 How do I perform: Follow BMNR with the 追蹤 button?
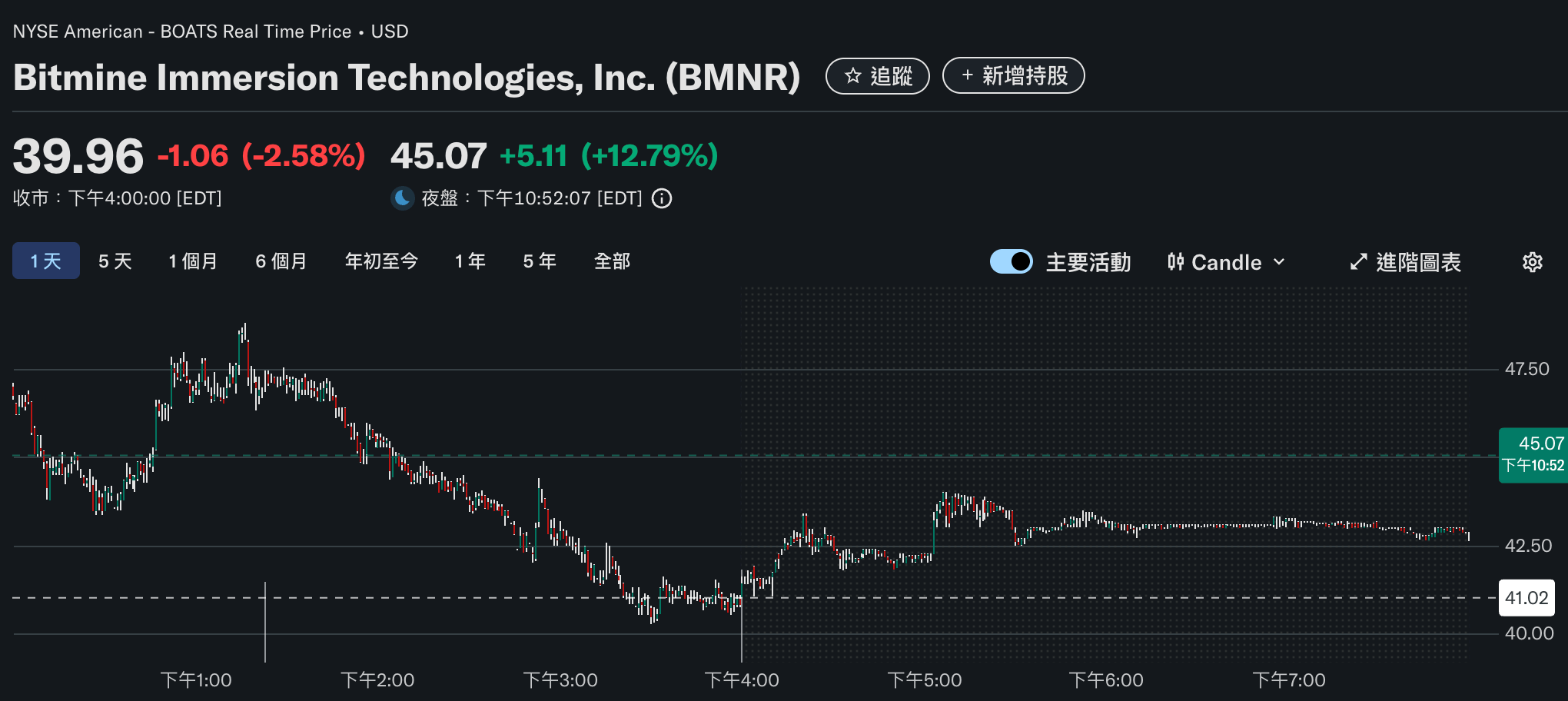tap(877, 76)
